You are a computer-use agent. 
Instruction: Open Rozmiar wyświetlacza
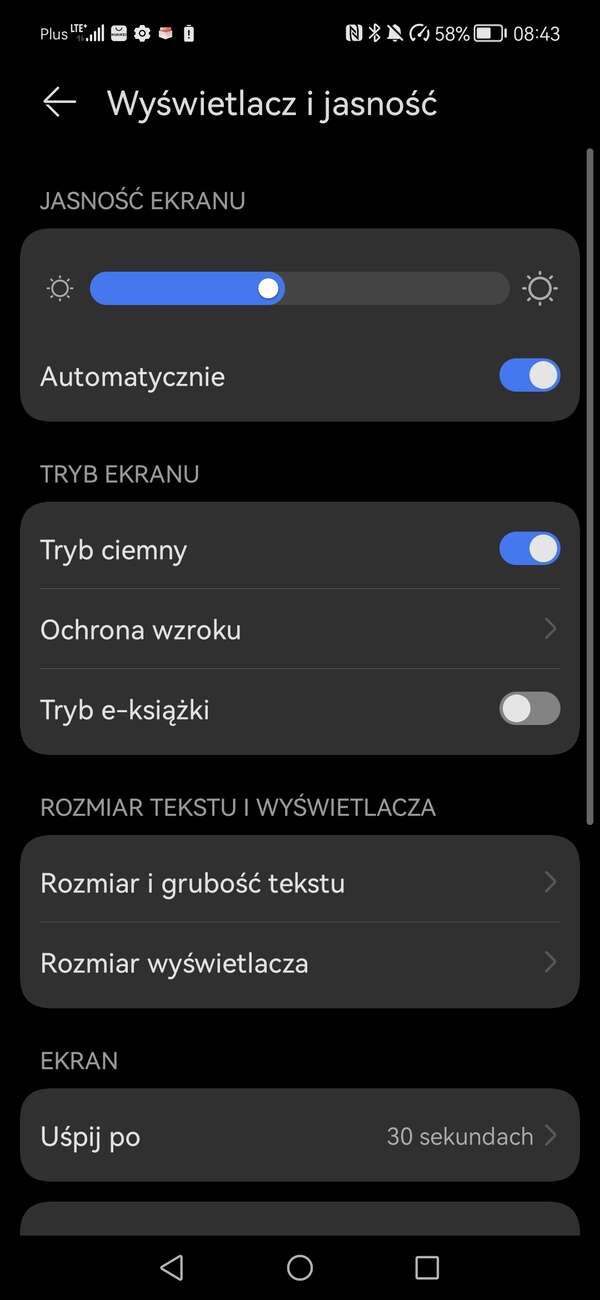tap(299, 963)
